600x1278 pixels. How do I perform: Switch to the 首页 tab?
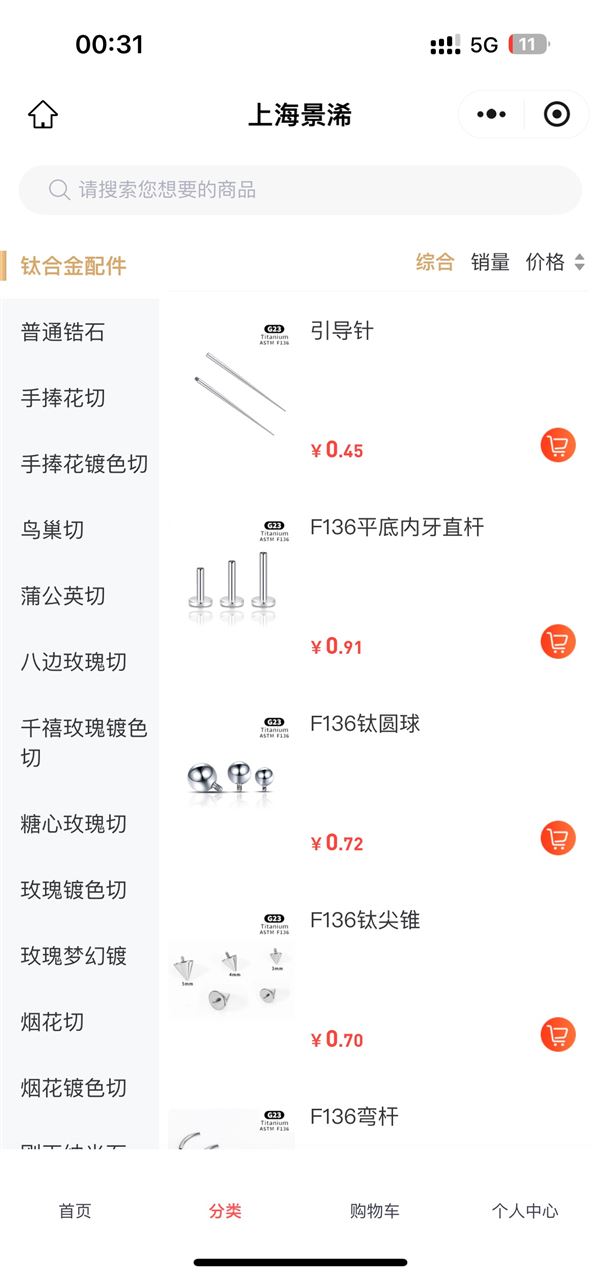(x=75, y=1211)
